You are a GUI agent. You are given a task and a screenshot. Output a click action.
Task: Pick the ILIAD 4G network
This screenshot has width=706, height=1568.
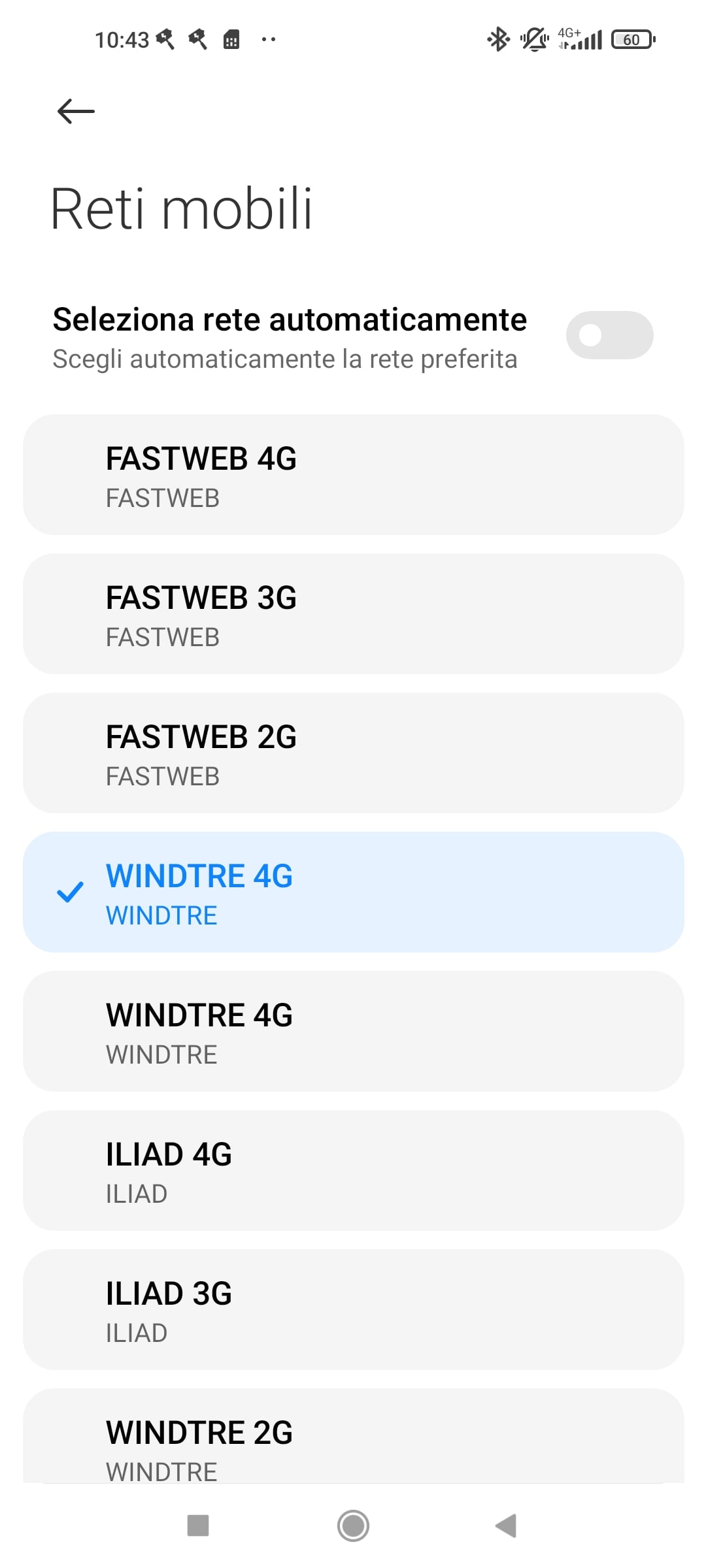(x=353, y=1171)
